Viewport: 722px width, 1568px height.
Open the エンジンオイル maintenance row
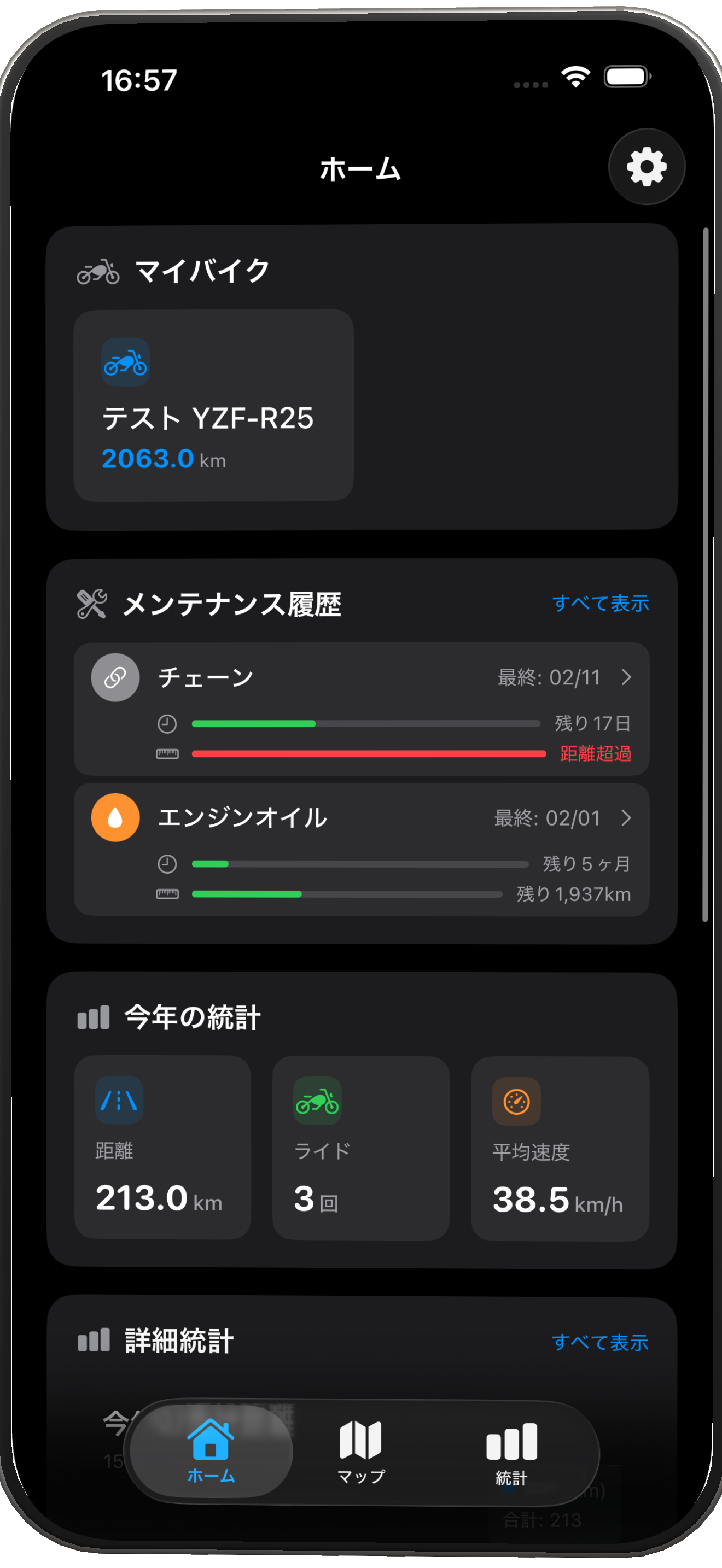point(361,849)
